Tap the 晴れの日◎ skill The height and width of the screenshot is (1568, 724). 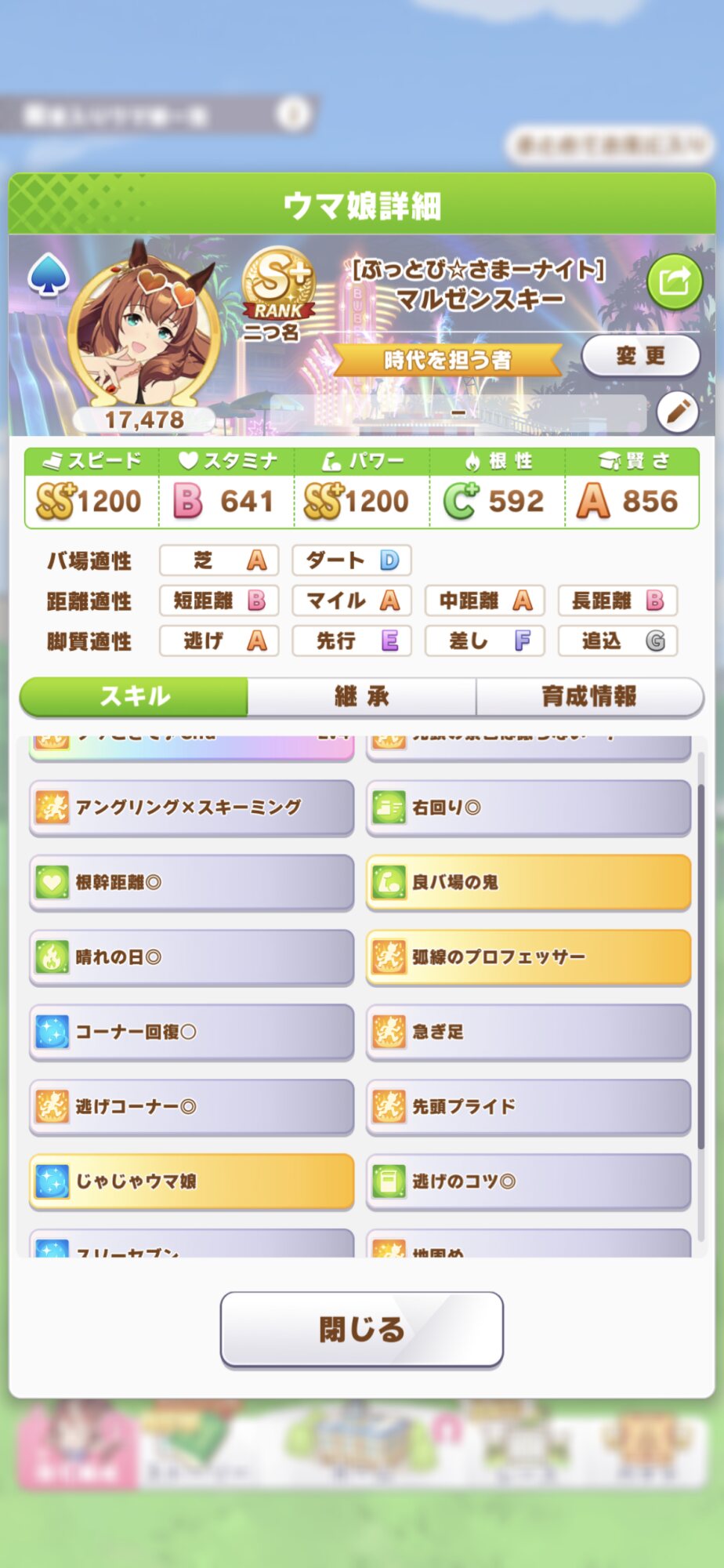pos(191,956)
